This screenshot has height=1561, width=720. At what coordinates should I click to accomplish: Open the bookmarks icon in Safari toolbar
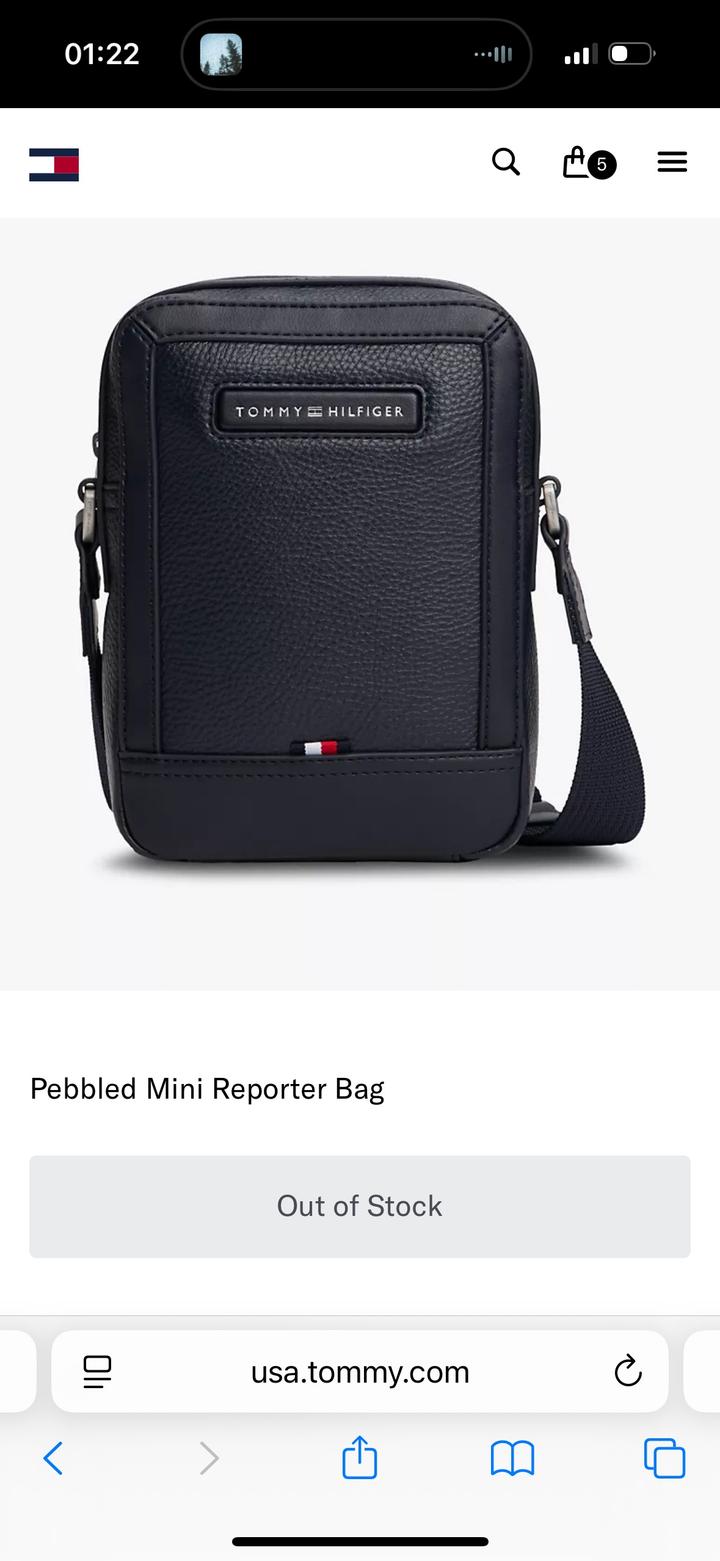pyautogui.click(x=511, y=1458)
